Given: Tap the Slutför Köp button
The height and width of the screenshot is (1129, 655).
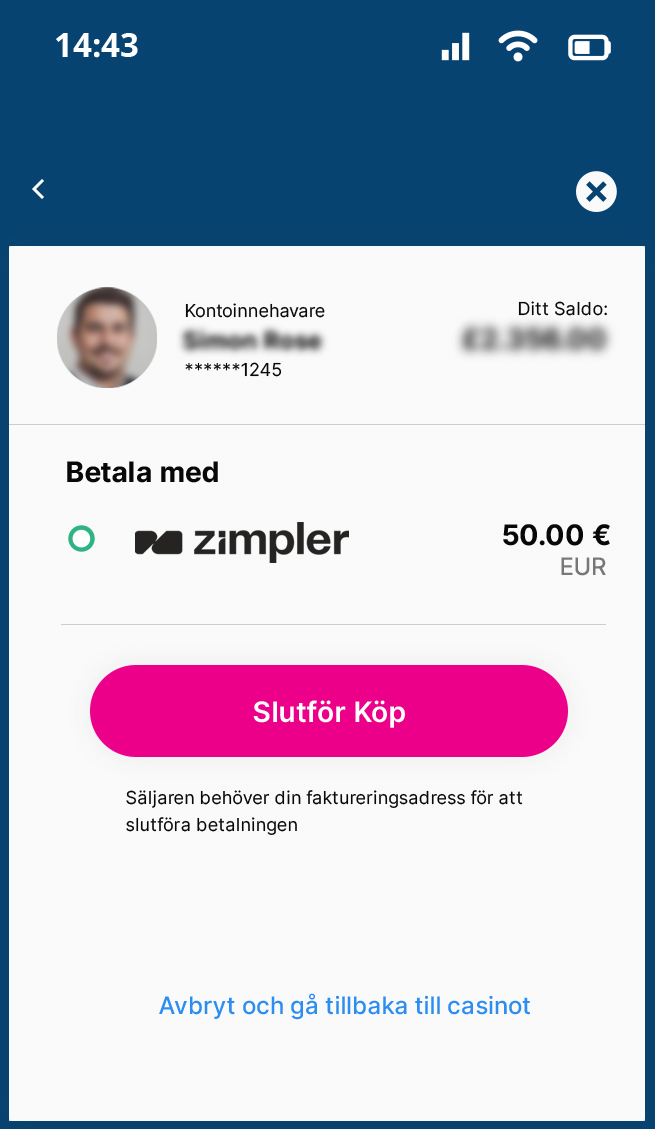Looking at the screenshot, I should pyautogui.click(x=328, y=711).
